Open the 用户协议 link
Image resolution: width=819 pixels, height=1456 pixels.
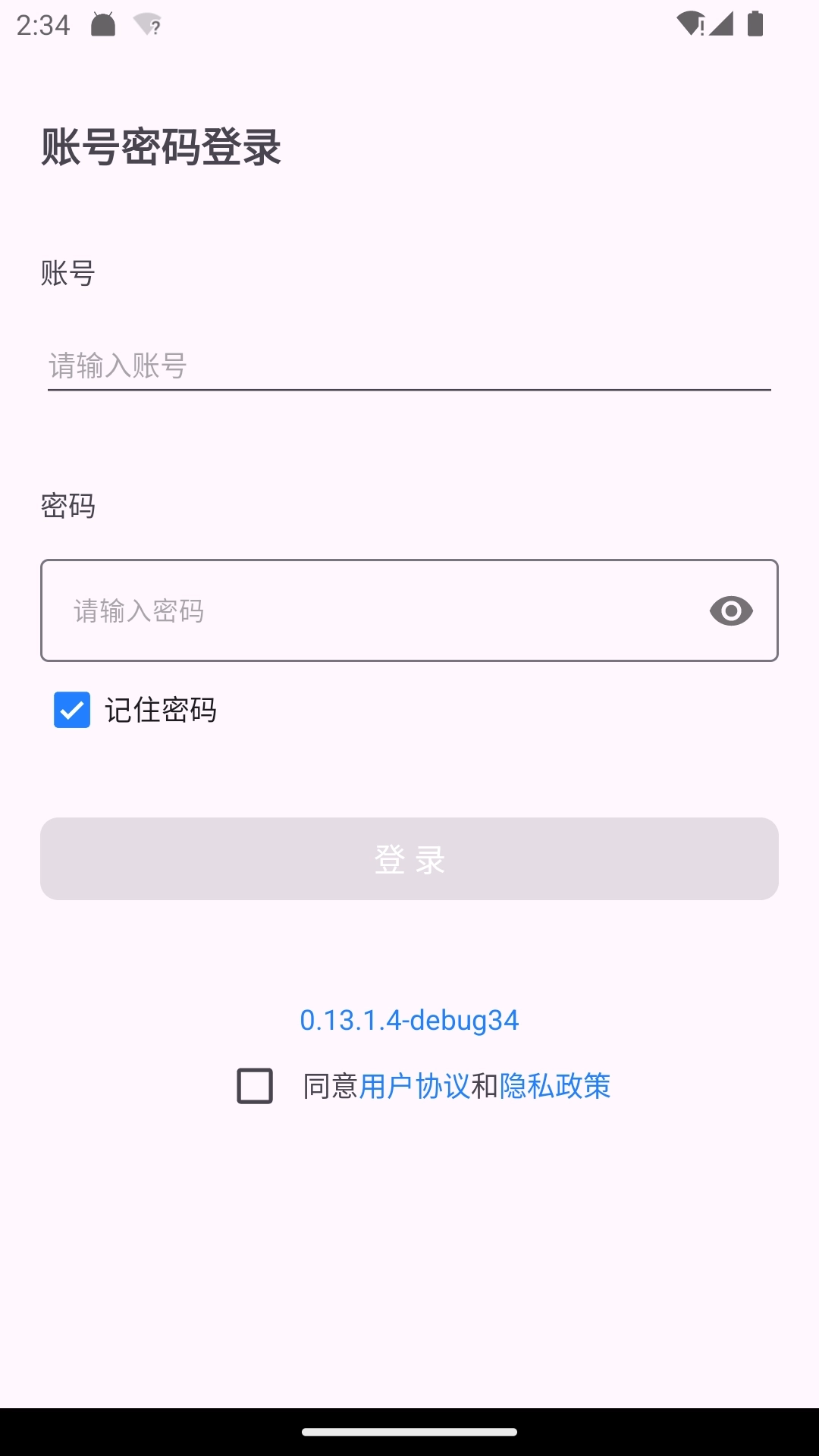click(x=416, y=1086)
